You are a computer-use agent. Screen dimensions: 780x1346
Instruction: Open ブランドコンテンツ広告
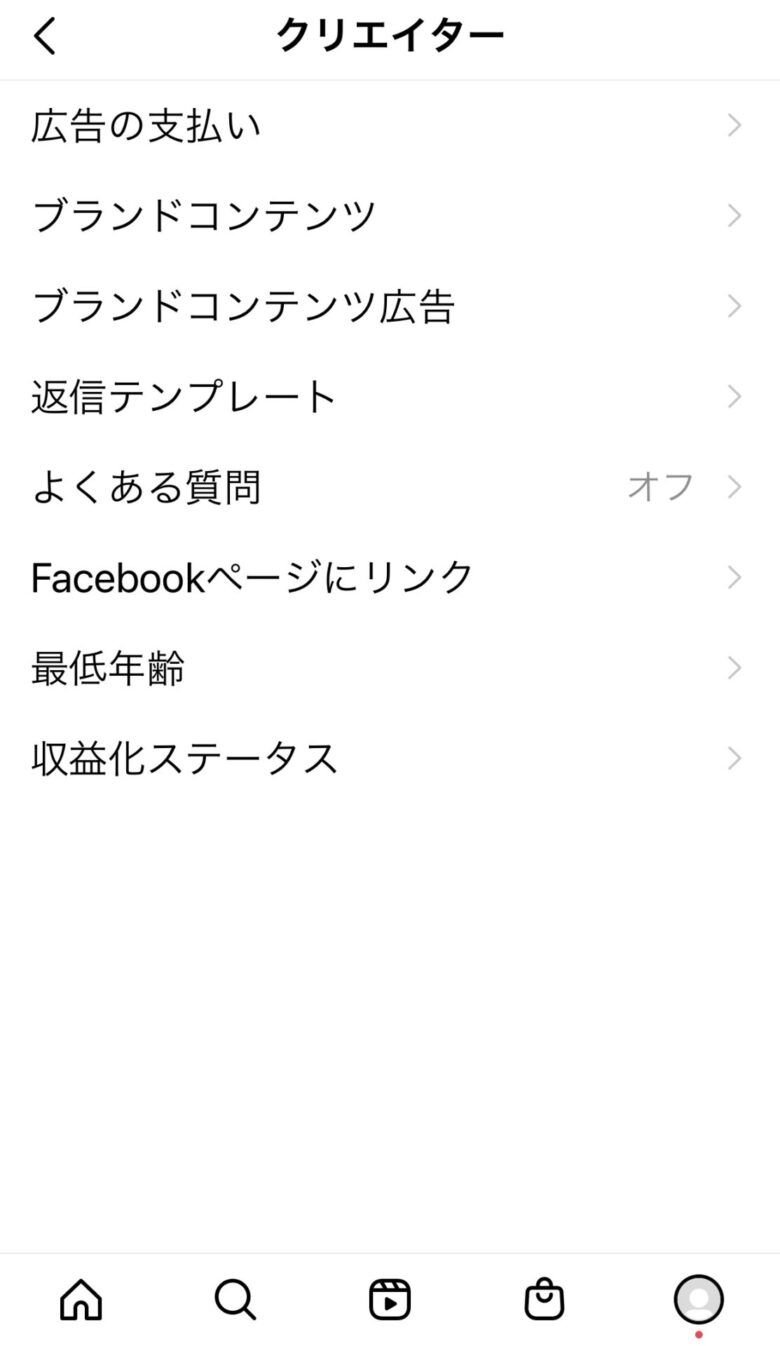pyautogui.click(x=390, y=306)
